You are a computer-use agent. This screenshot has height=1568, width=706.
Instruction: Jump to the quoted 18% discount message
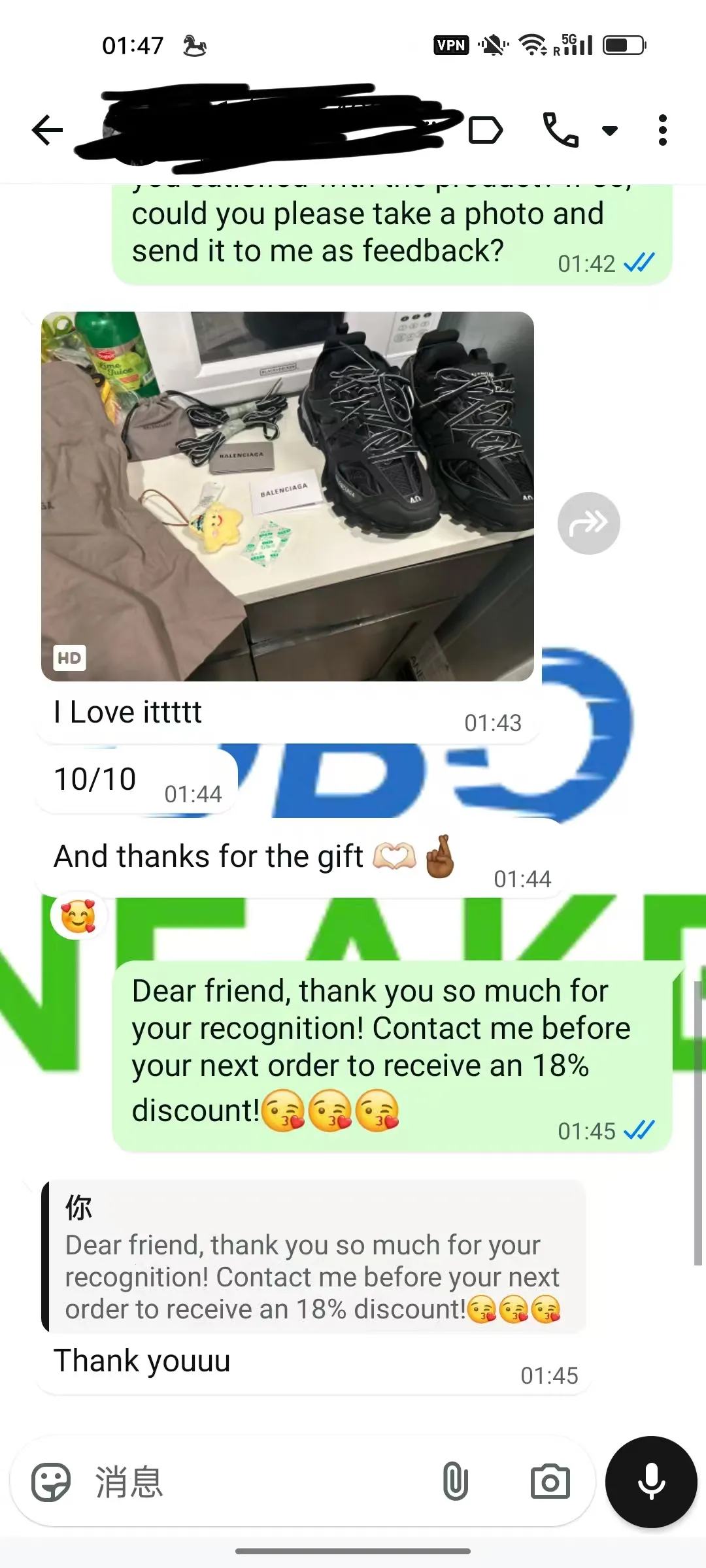[x=314, y=1257]
